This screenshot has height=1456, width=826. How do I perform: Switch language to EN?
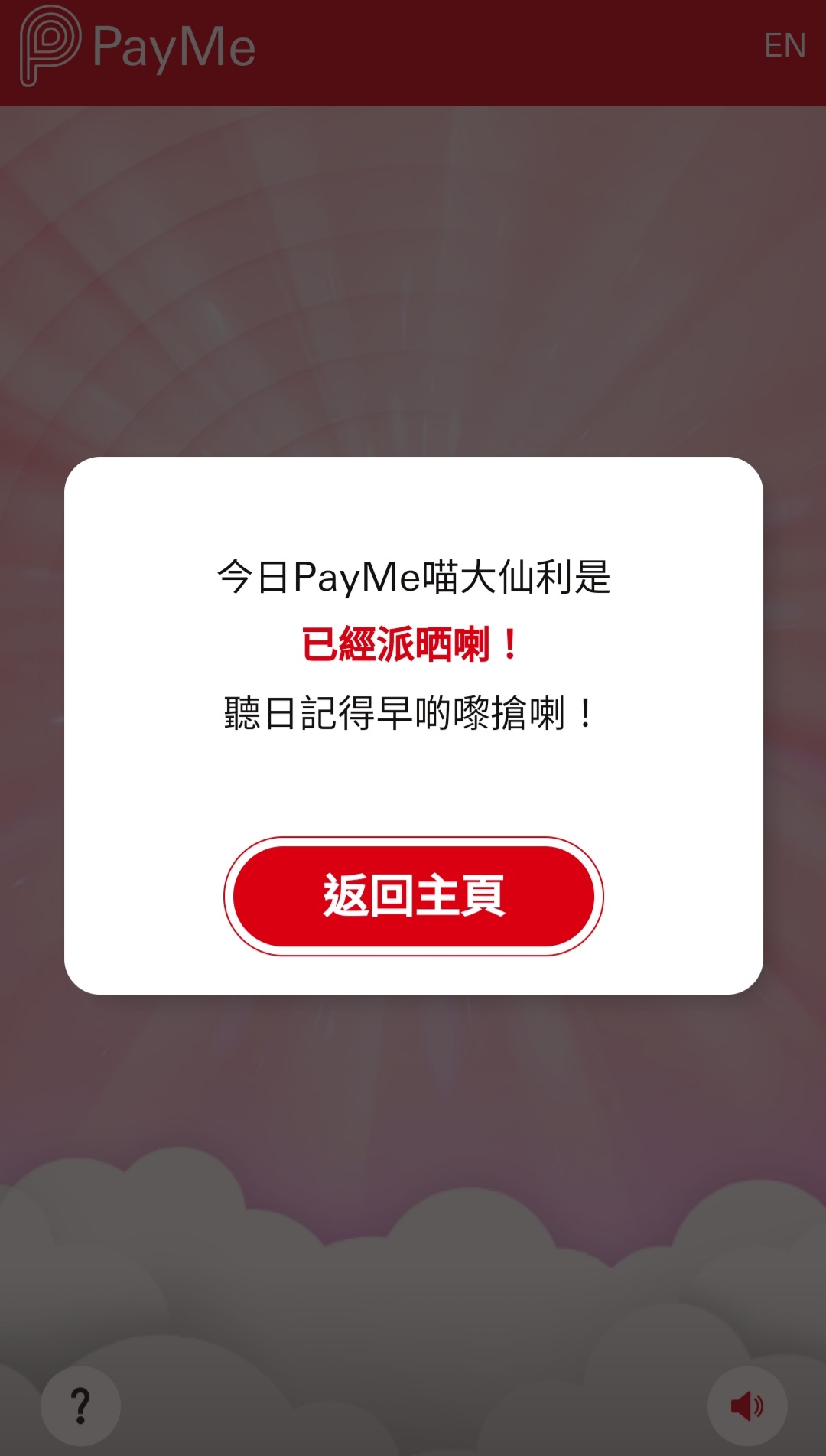click(785, 46)
